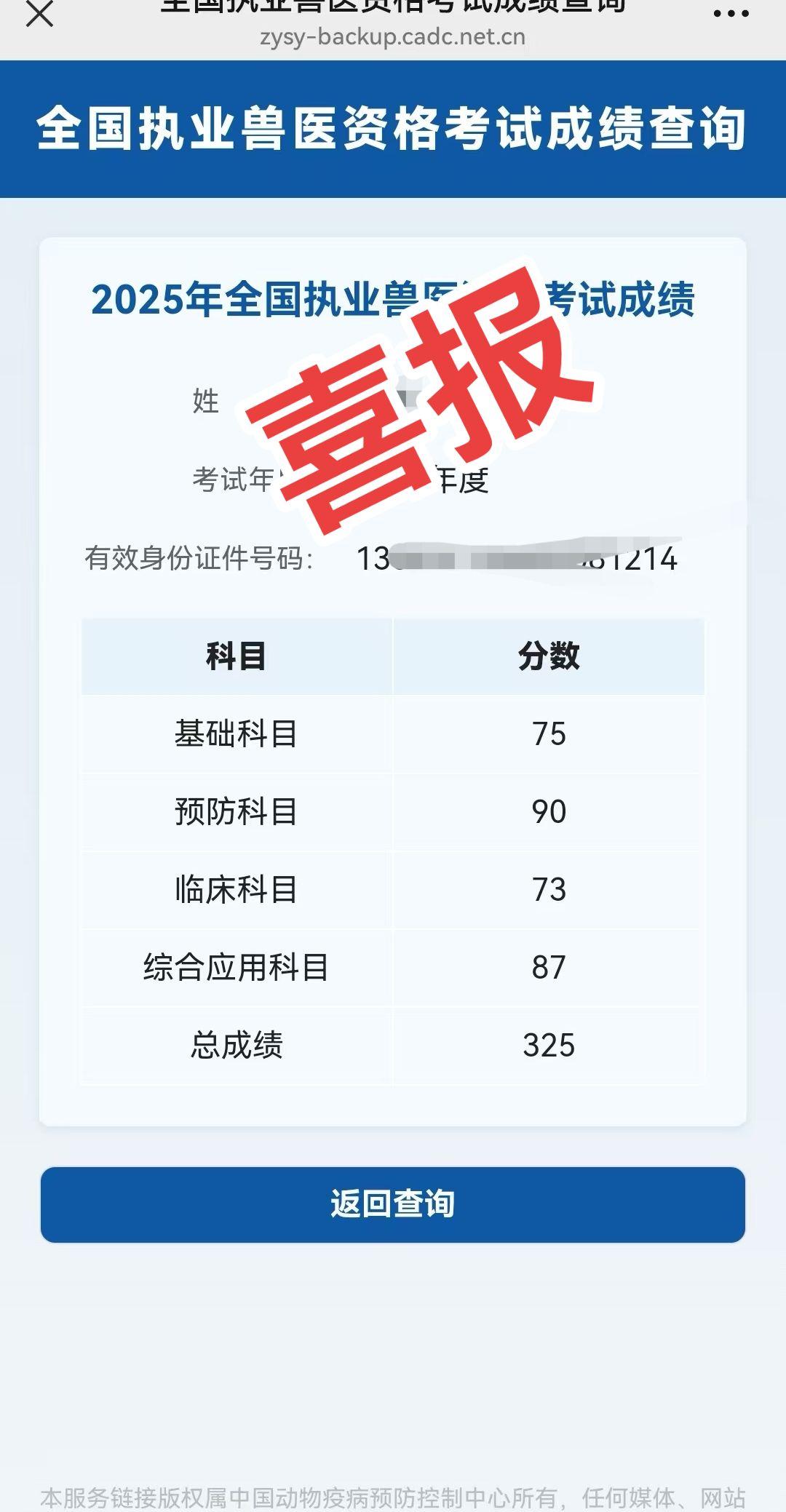
Task: Click the 预防科目 row label
Action: [237, 812]
